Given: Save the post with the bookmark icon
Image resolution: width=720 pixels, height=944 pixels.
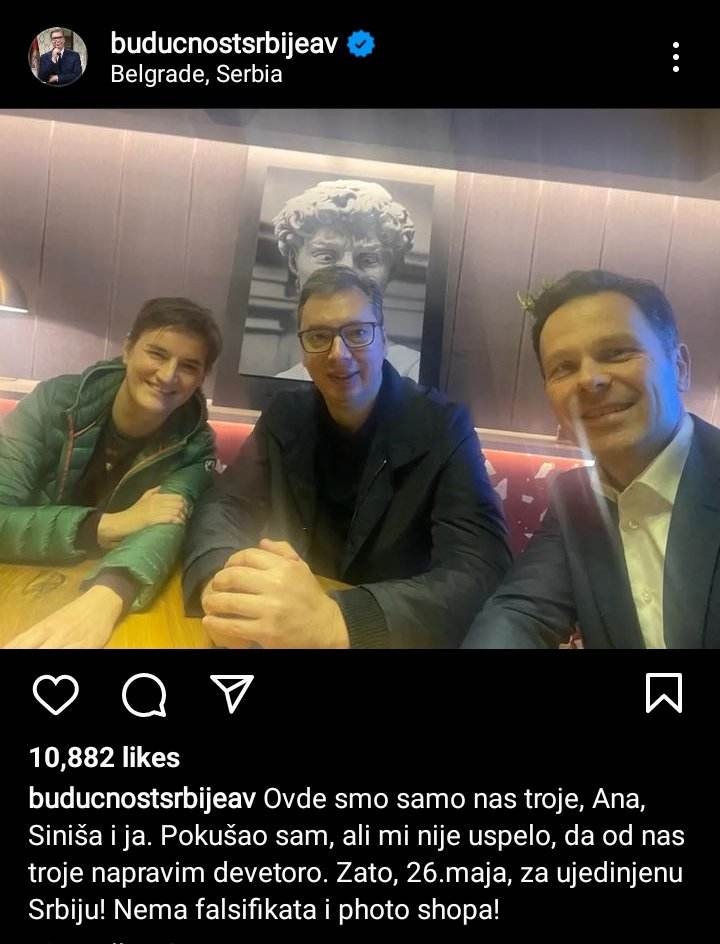Looking at the screenshot, I should (664, 692).
